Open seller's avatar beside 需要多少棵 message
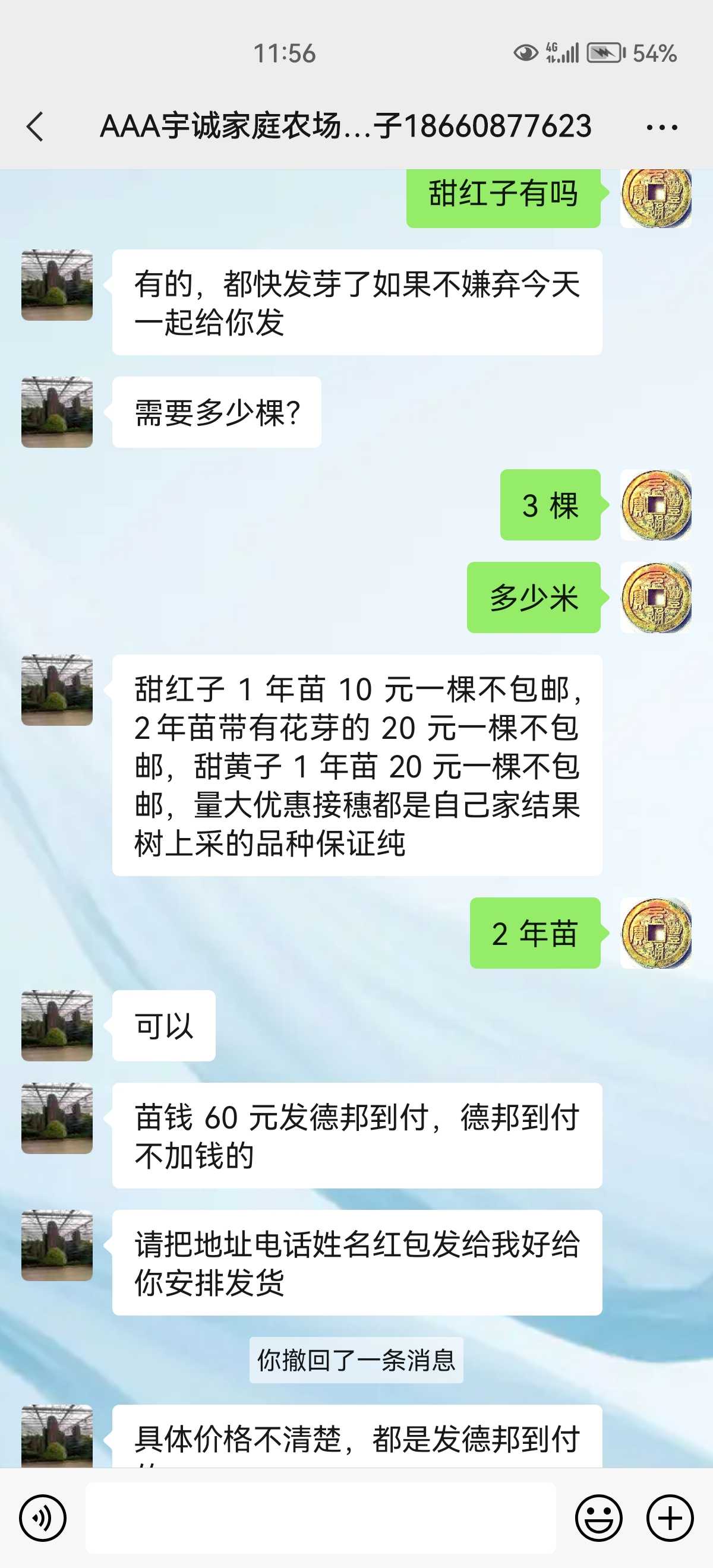 coord(56,412)
